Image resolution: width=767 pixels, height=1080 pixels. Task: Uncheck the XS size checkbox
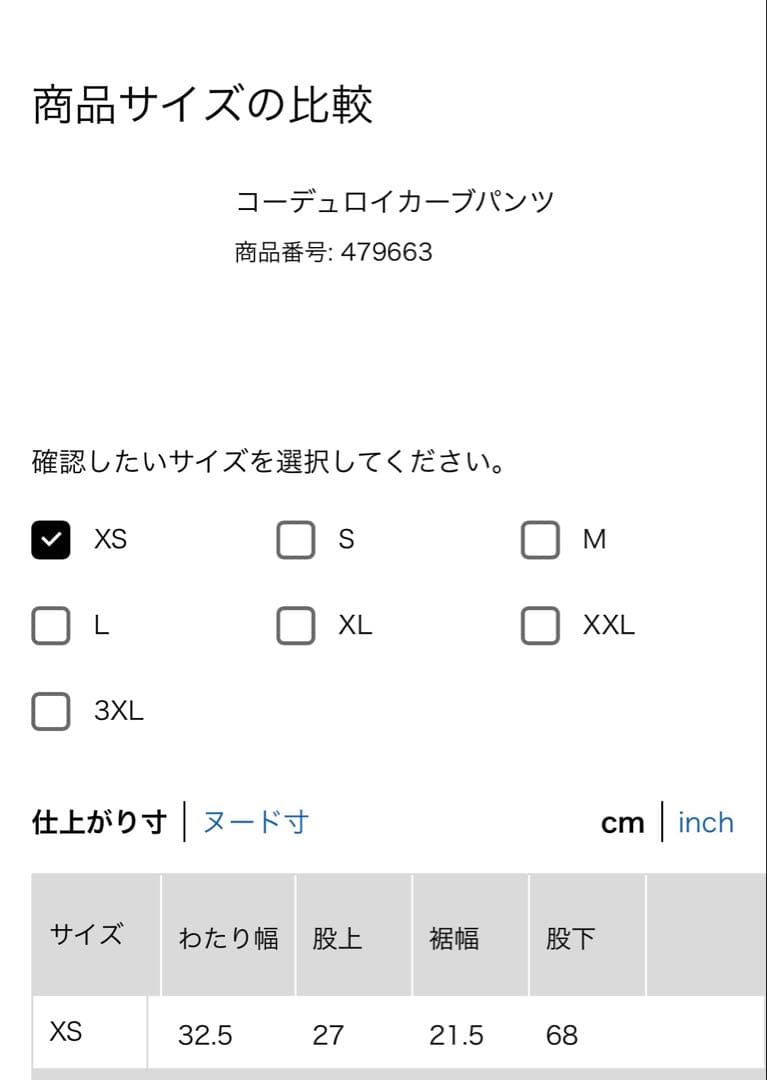click(x=51, y=539)
